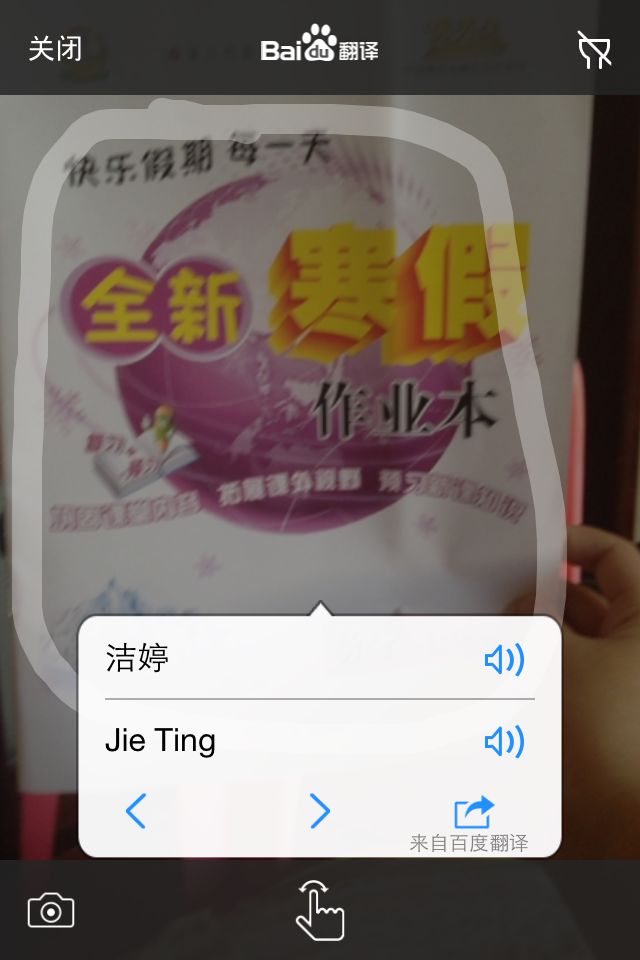
Task: Tap 关闭 to close the translator
Action: pyautogui.click(x=55, y=48)
